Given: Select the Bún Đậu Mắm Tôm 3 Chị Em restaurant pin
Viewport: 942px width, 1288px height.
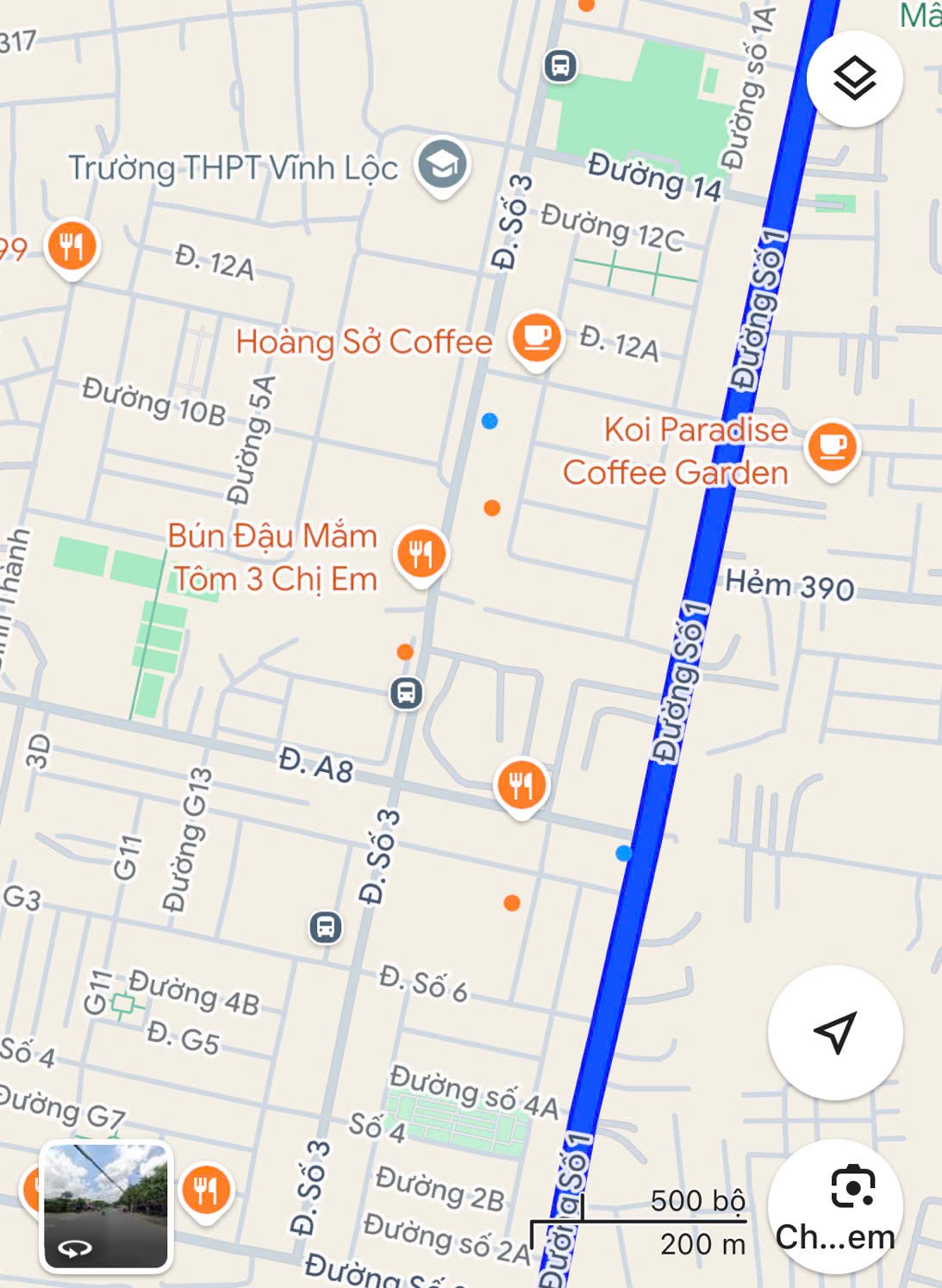Looking at the screenshot, I should tap(421, 549).
